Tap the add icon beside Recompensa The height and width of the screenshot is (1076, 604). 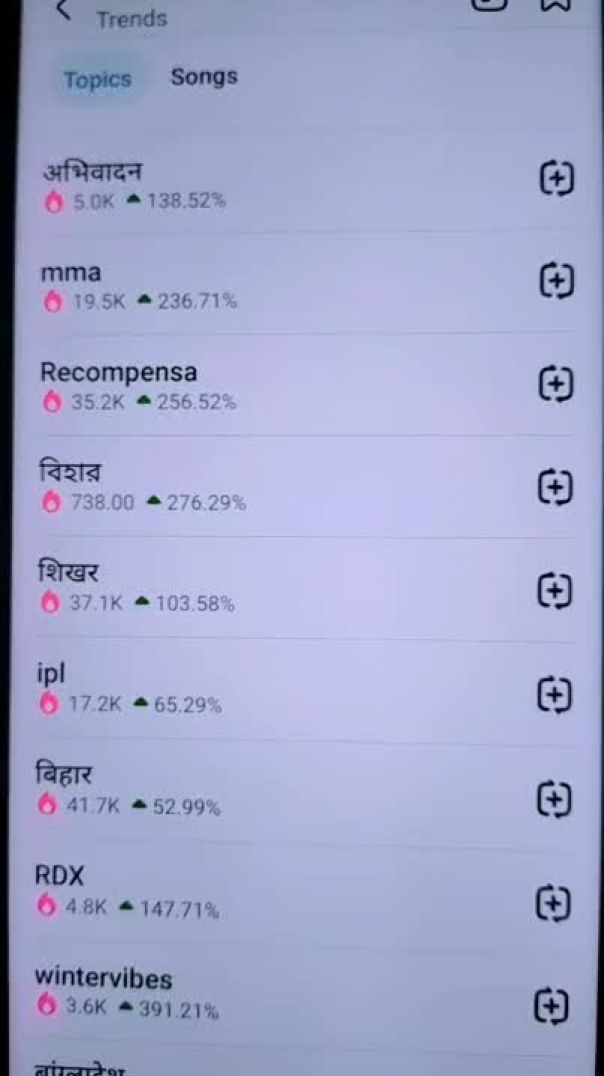[x=555, y=384]
